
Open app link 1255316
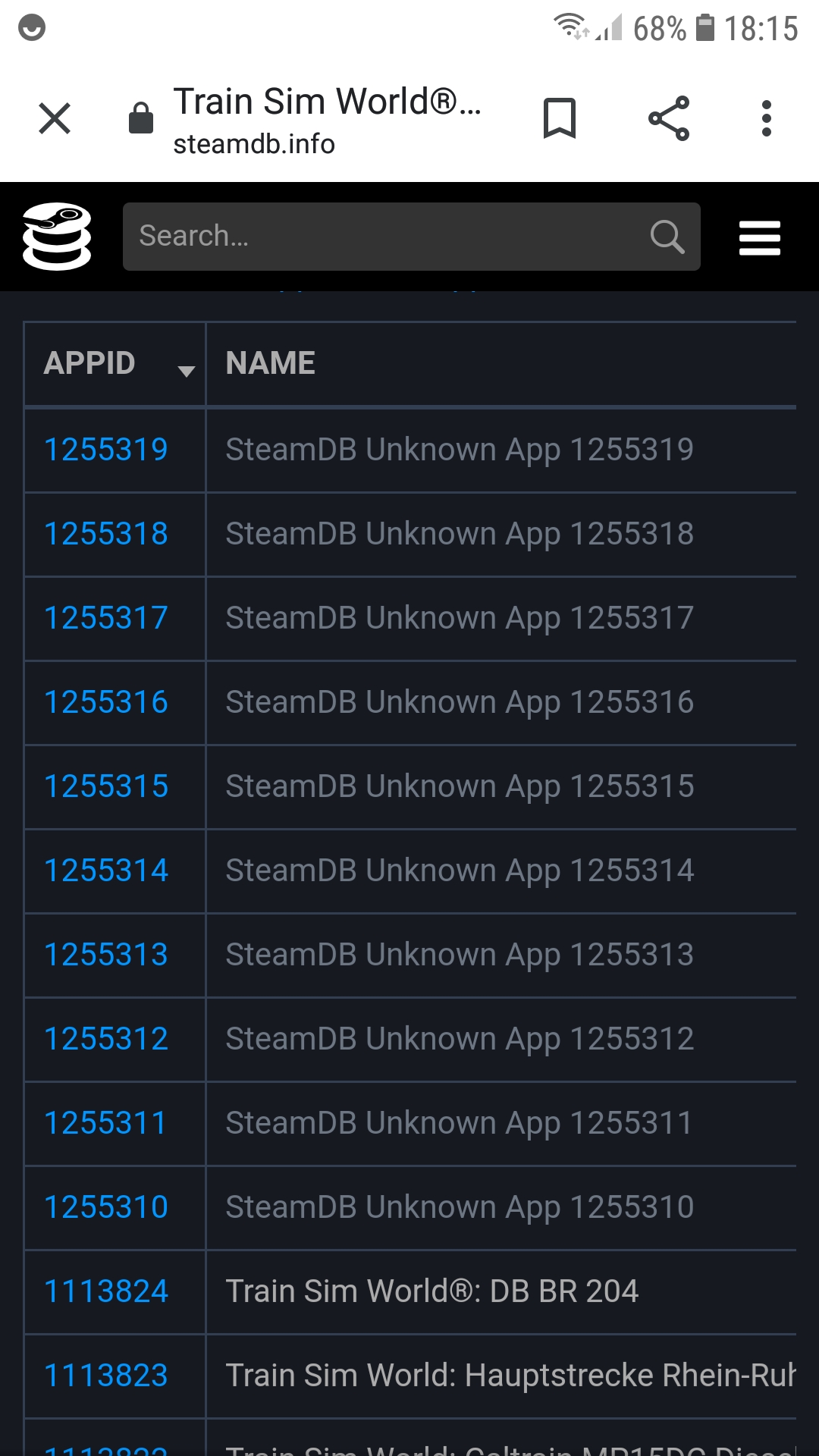(x=106, y=702)
